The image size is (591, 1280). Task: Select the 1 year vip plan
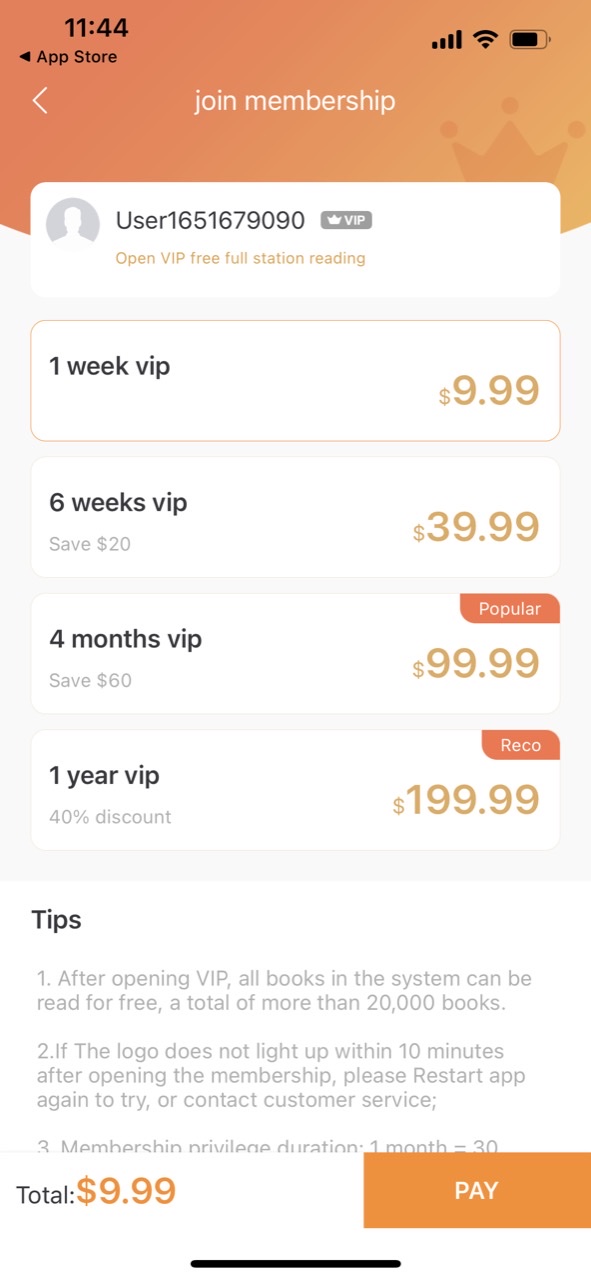tap(295, 790)
